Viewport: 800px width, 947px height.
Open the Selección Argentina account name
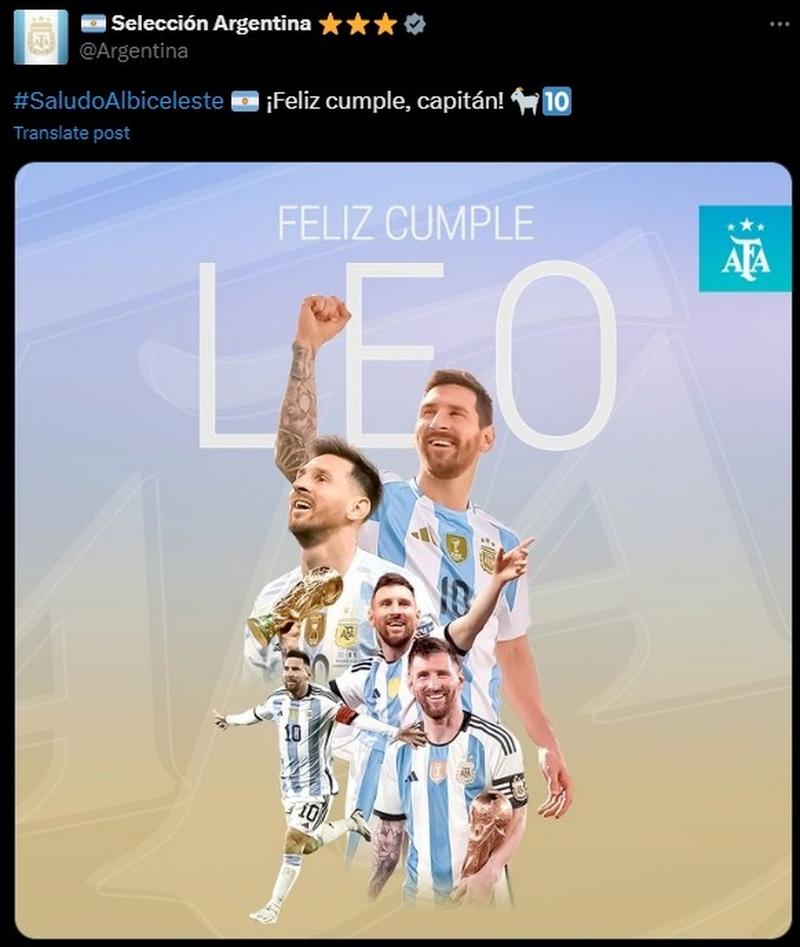211,24
